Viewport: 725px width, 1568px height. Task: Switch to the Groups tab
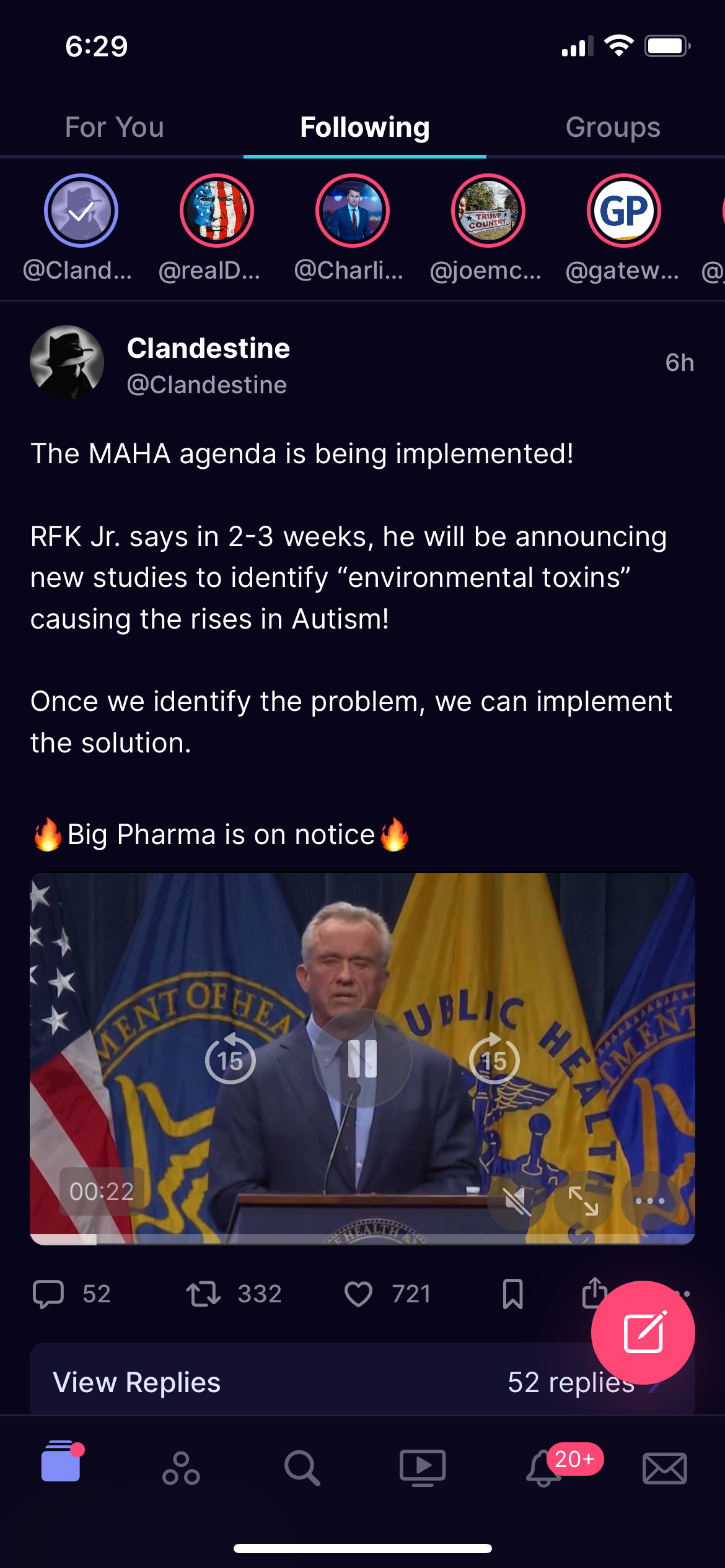(x=612, y=128)
